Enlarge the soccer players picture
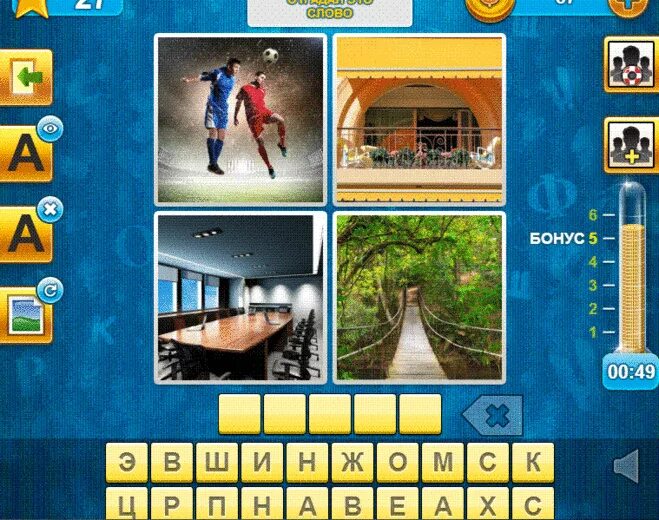This screenshot has height=520, width=659. [240, 120]
